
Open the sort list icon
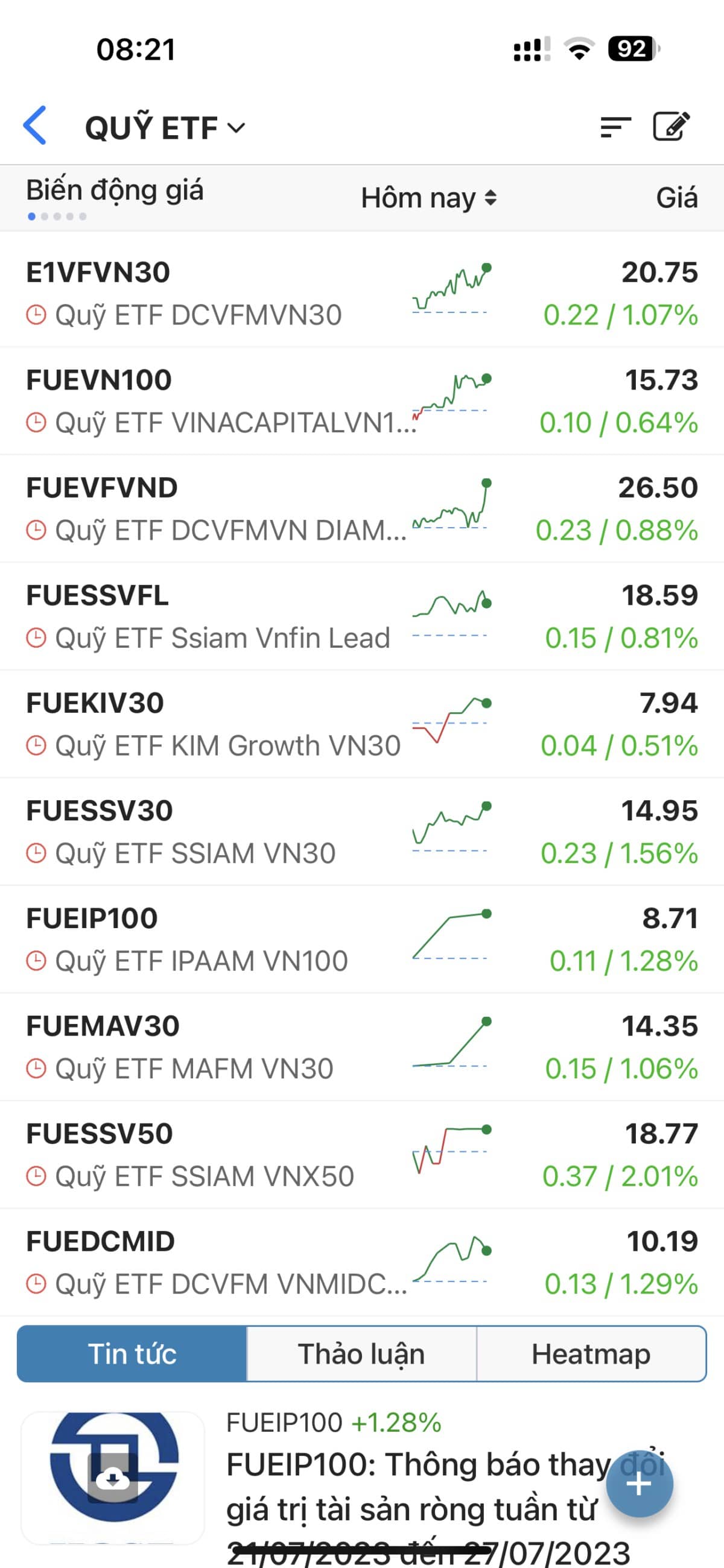click(615, 127)
